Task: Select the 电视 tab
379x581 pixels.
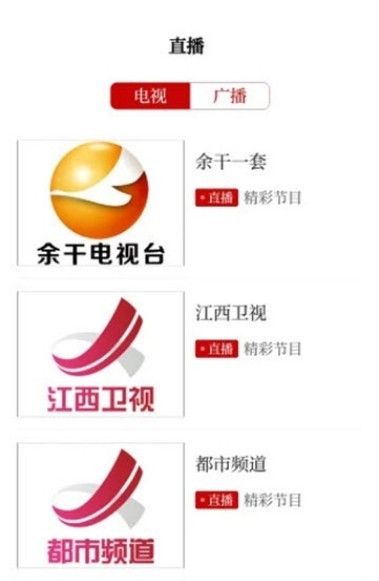Action: (x=150, y=96)
